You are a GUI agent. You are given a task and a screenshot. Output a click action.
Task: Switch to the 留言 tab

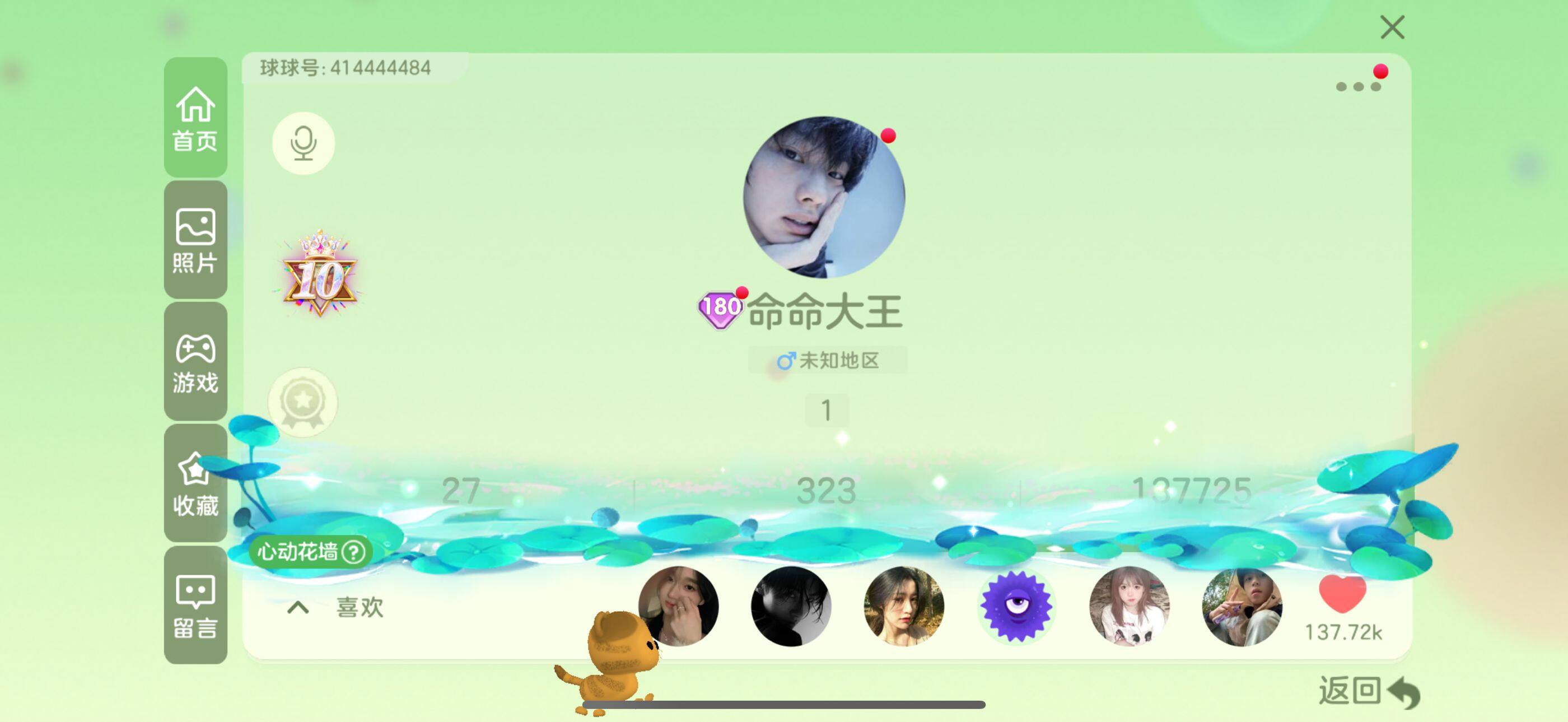tap(195, 605)
